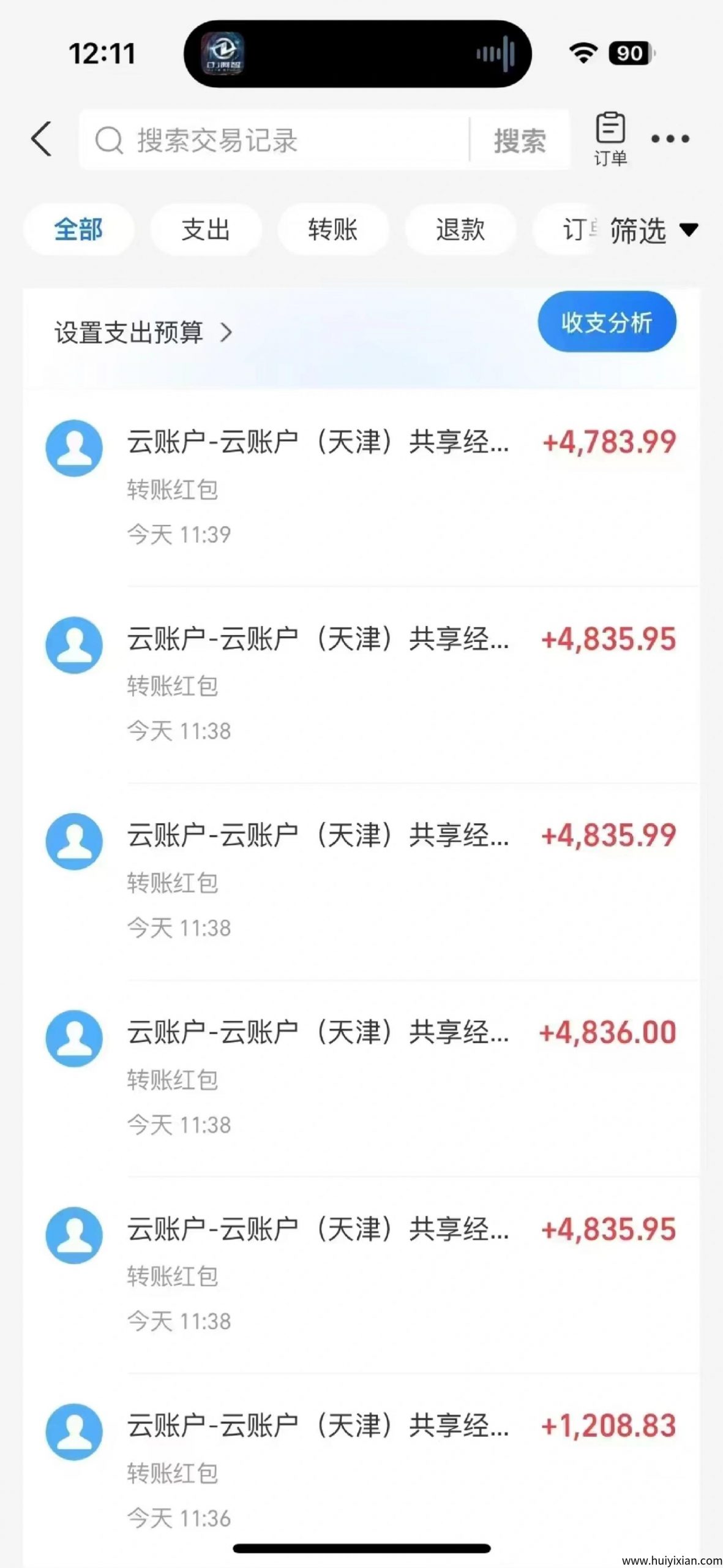Viewport: 723px width, 1568px height.
Task: Open the 订单 orders icon
Action: click(610, 139)
